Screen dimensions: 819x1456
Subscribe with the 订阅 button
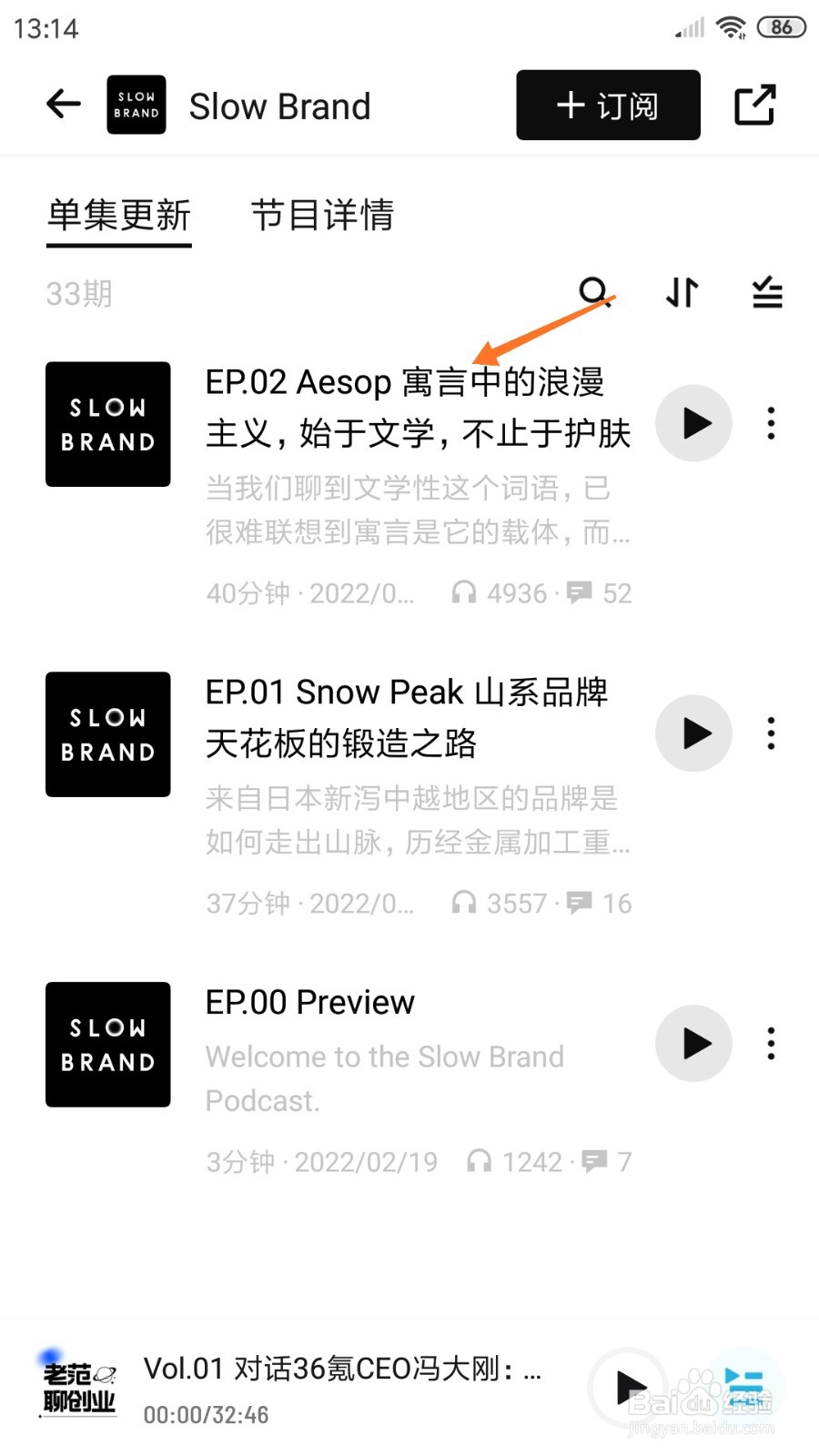pyautogui.click(x=608, y=106)
